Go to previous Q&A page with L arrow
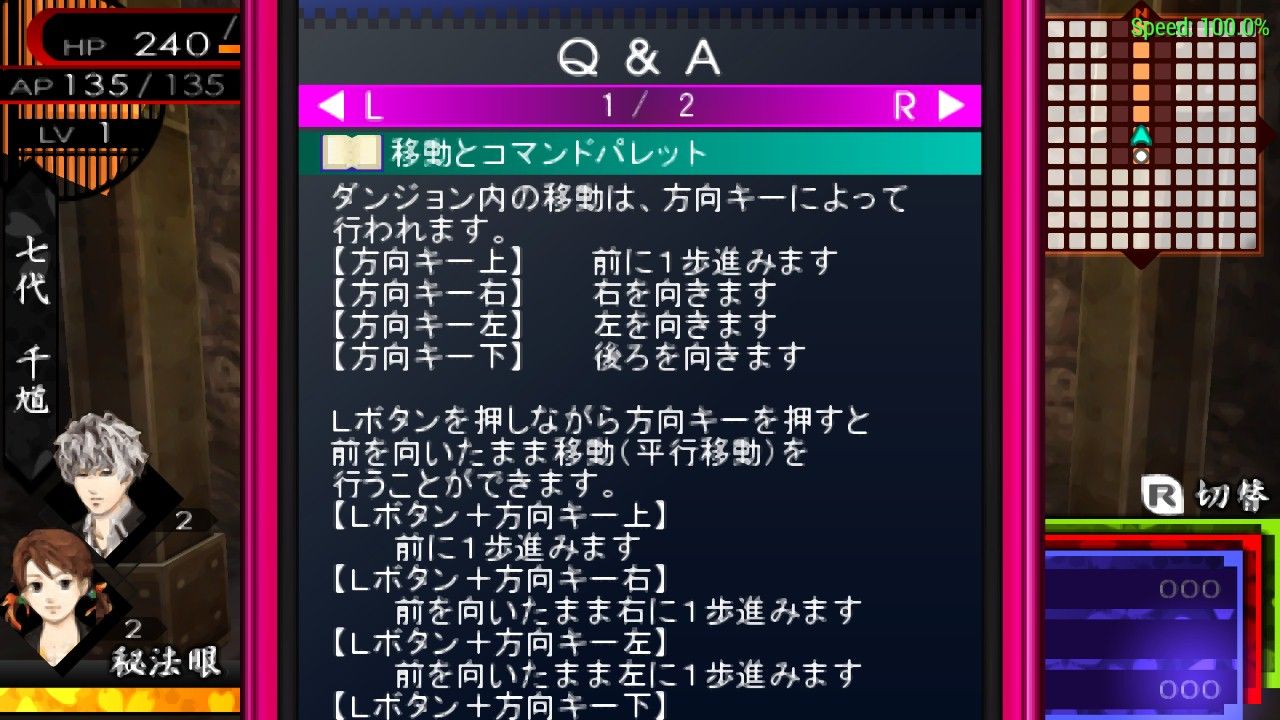Image resolution: width=1280 pixels, height=720 pixels. pos(333,106)
